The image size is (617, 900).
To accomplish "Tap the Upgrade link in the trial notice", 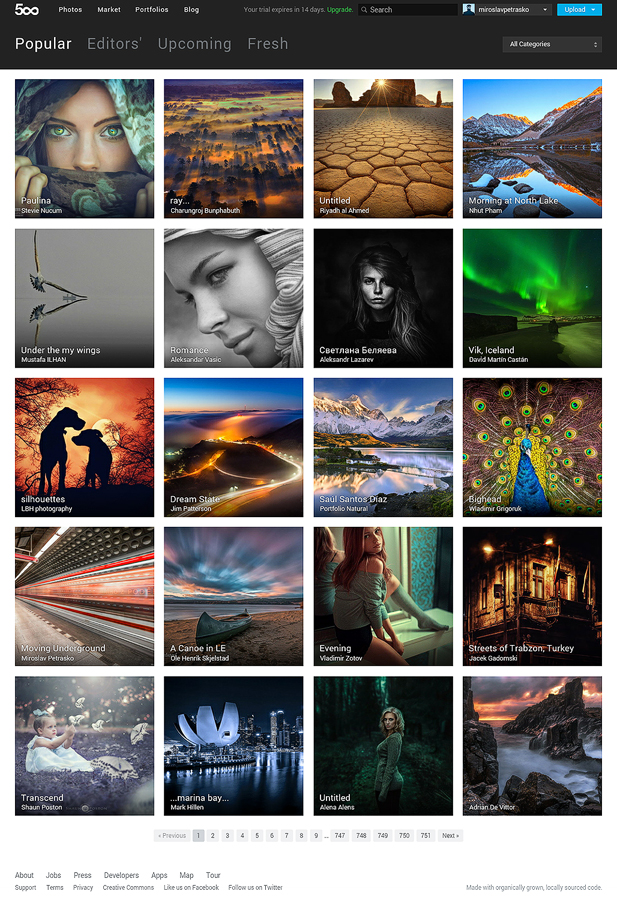I will click(x=339, y=10).
